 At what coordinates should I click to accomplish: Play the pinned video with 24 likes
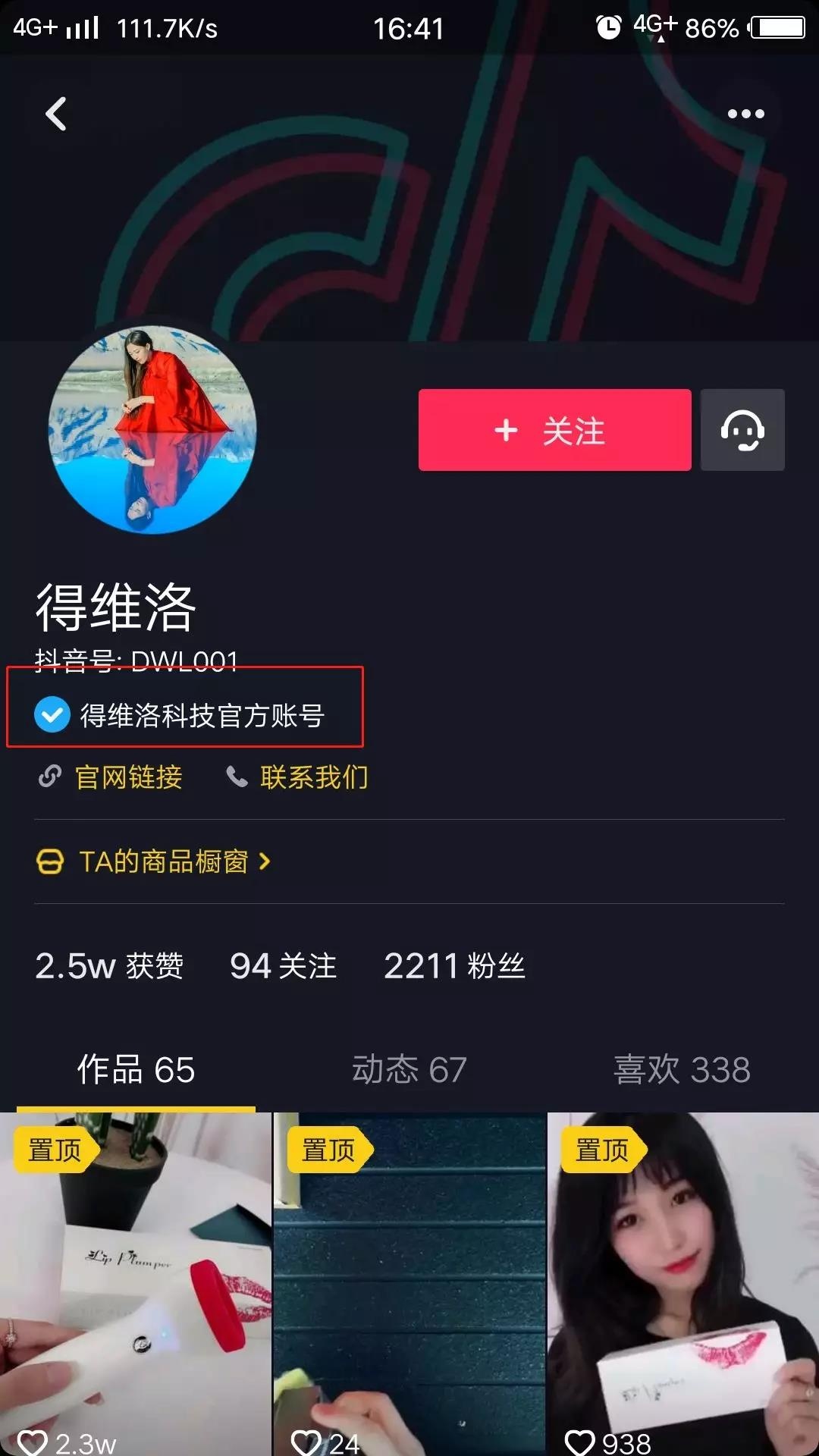(409, 1282)
